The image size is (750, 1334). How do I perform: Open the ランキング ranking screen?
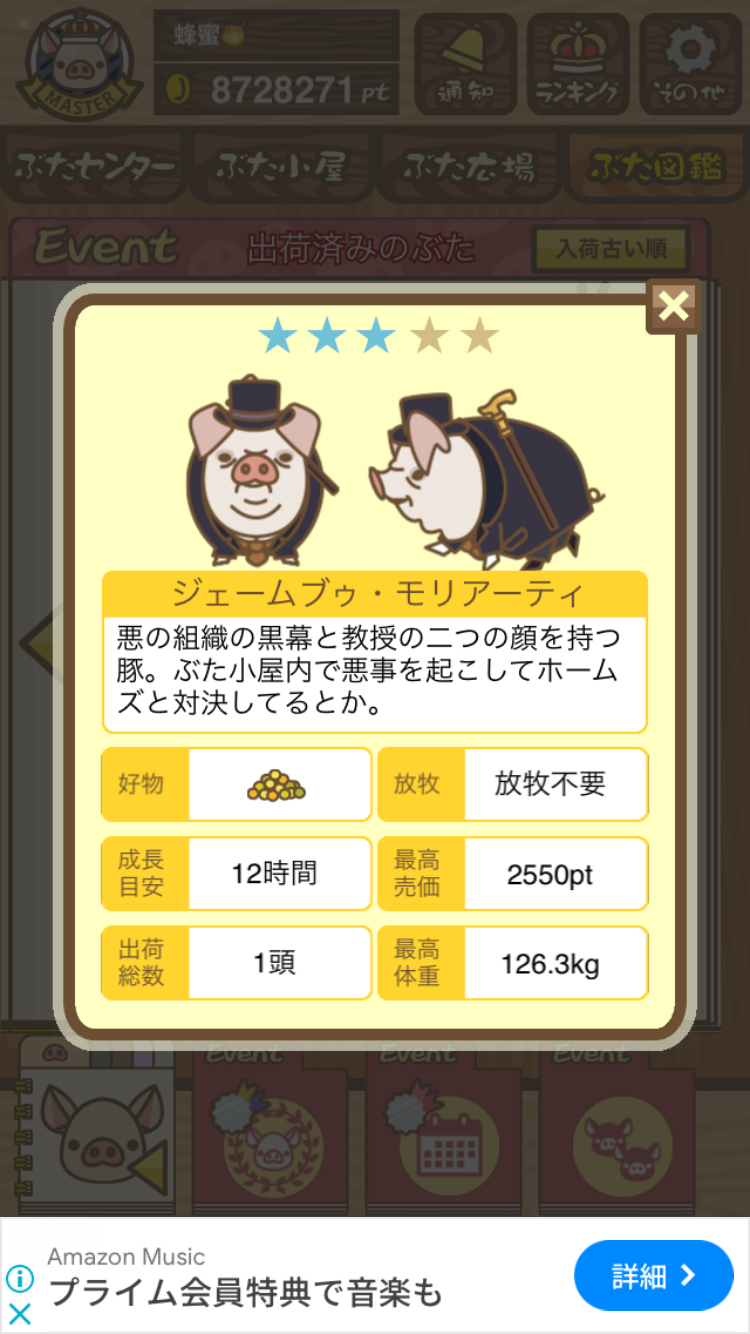coord(578,63)
